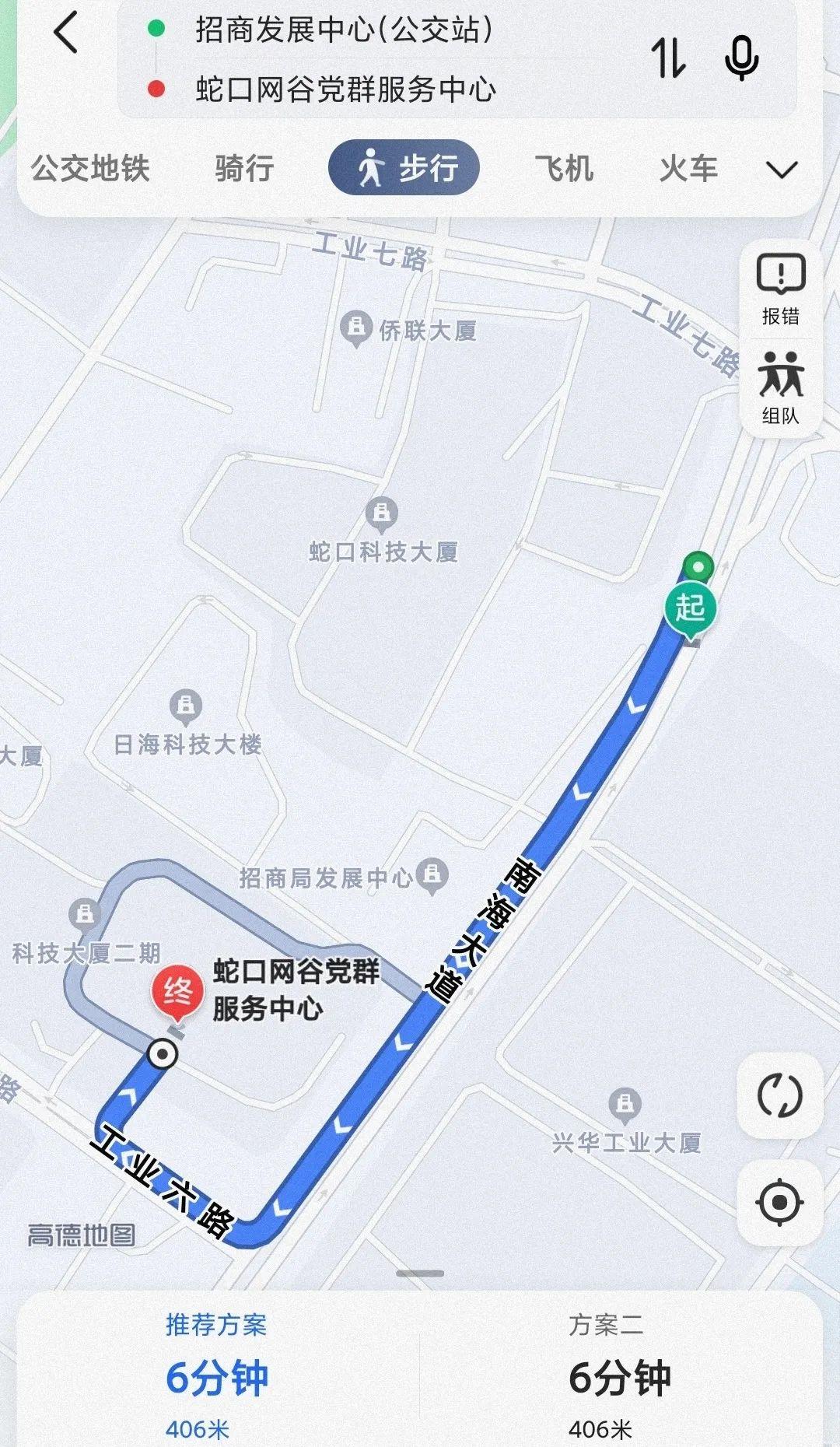Select the 方案二 route option
The width and height of the screenshot is (840, 1447).
coord(619,1377)
